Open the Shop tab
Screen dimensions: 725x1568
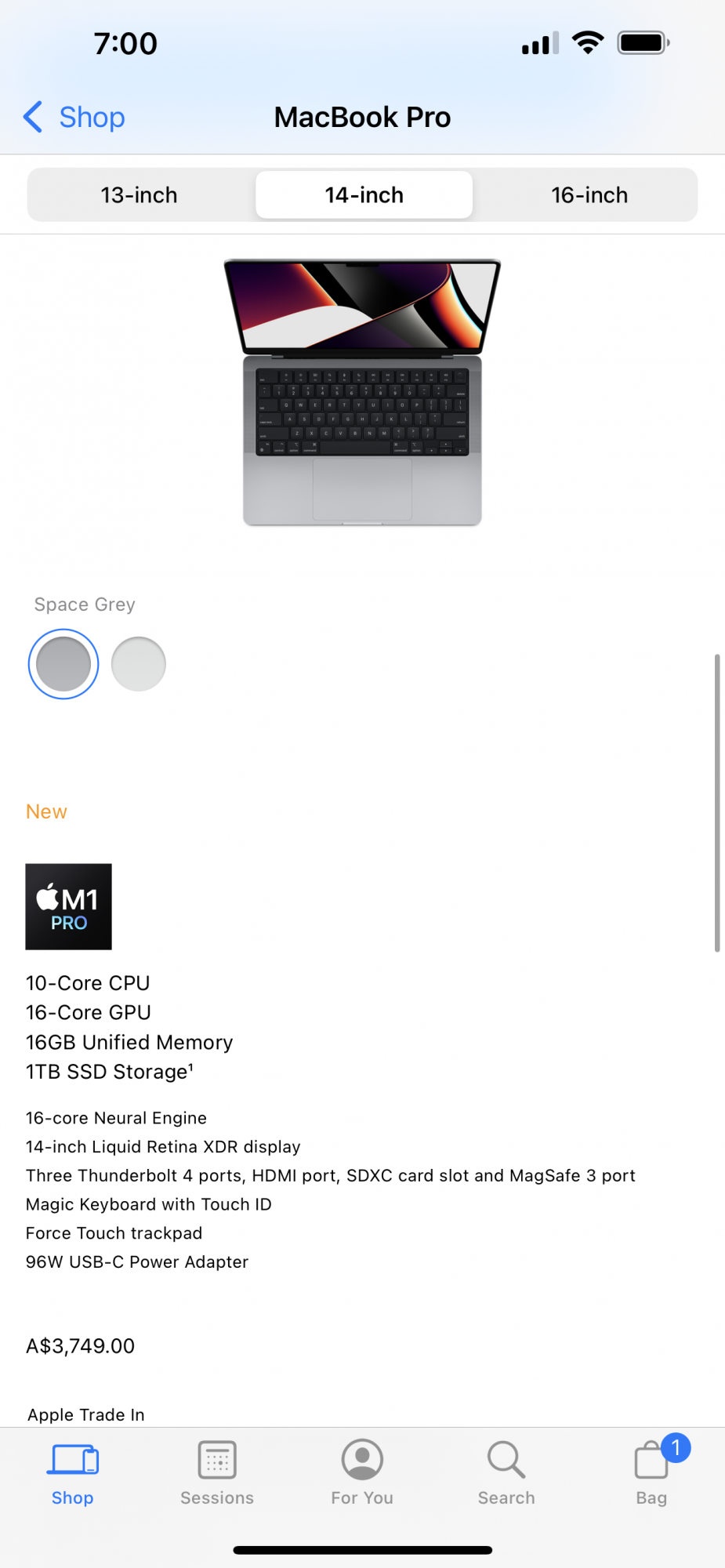[x=73, y=1474]
